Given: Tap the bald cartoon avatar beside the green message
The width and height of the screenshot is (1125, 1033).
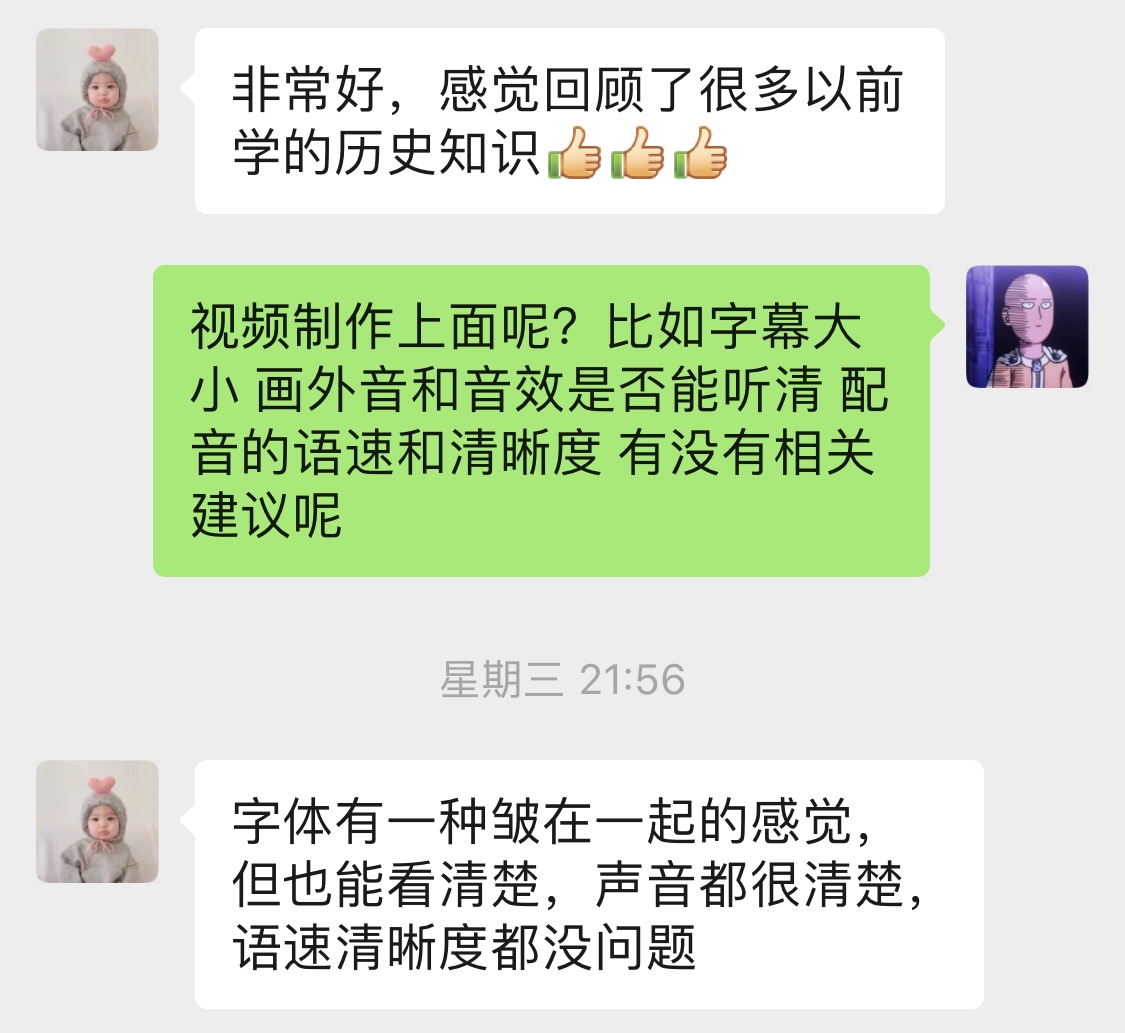Looking at the screenshot, I should tap(1027, 327).
